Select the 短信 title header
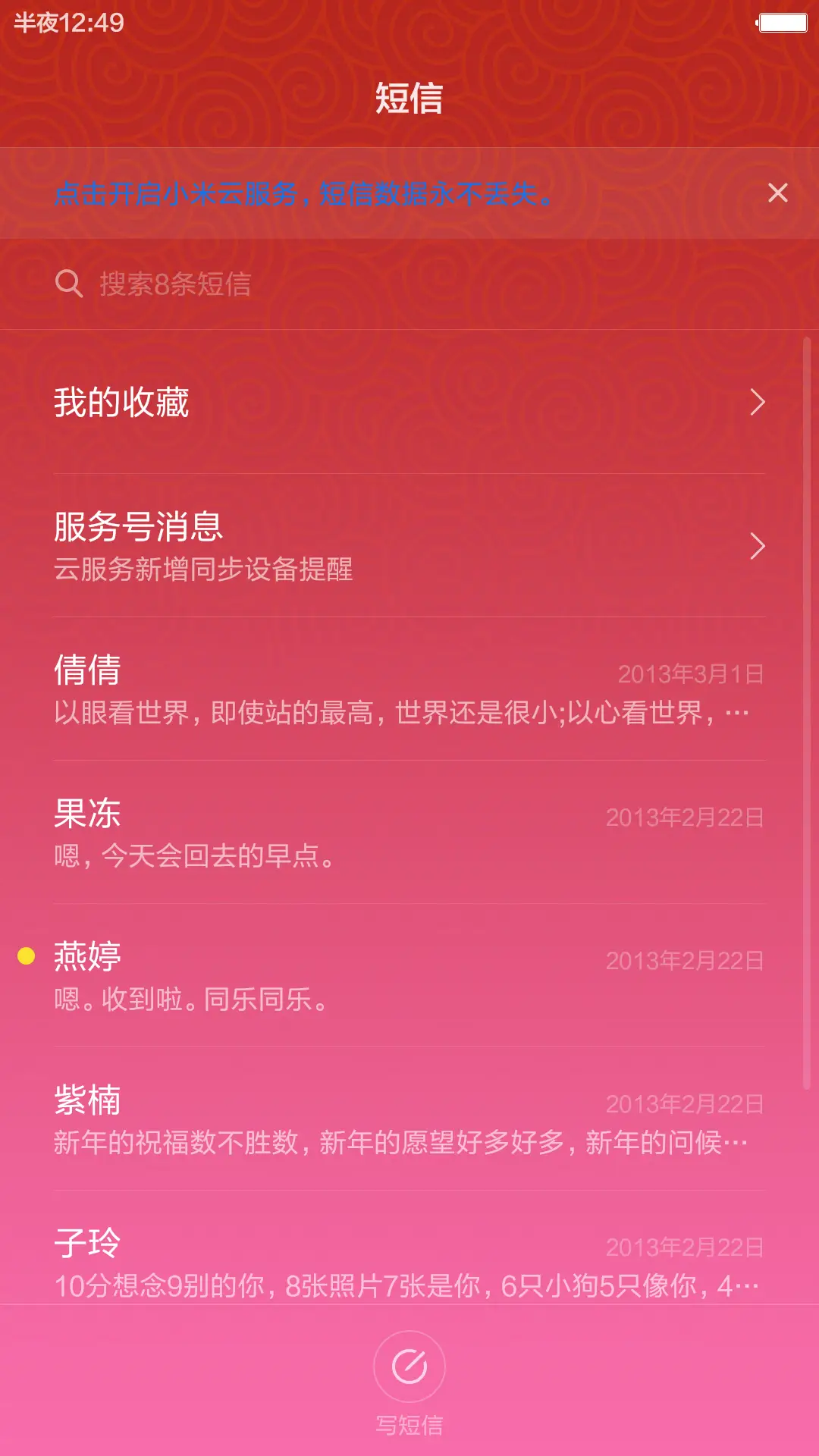 tap(409, 99)
